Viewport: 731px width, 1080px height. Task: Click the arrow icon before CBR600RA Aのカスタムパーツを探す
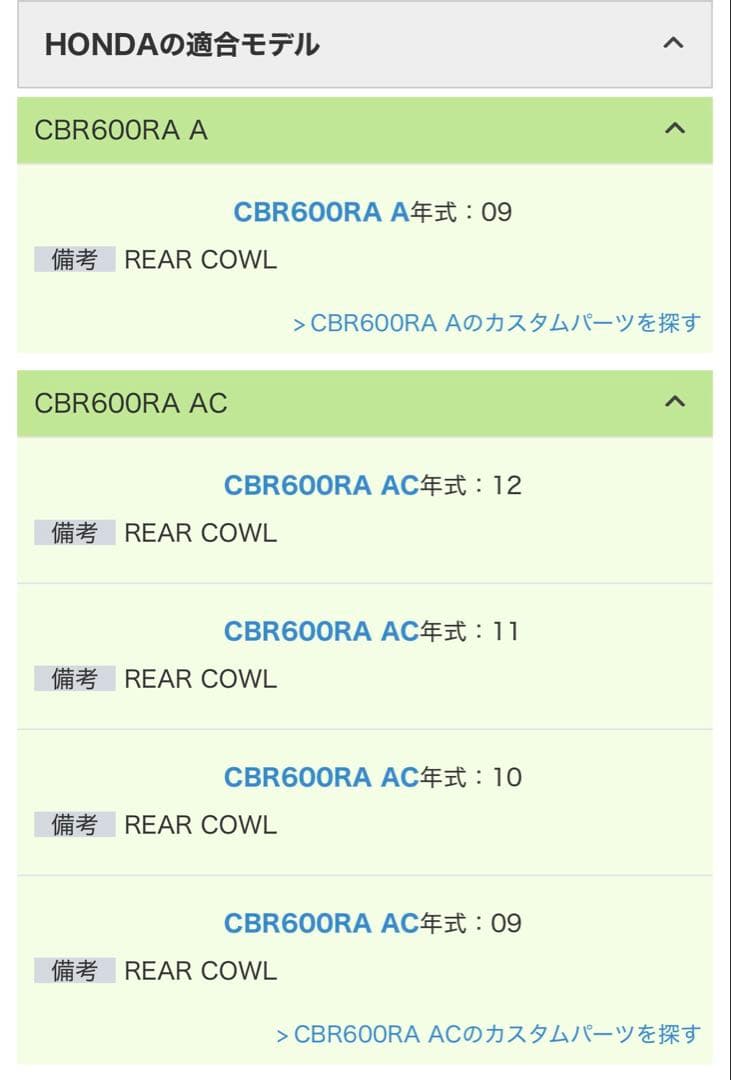(x=298, y=322)
